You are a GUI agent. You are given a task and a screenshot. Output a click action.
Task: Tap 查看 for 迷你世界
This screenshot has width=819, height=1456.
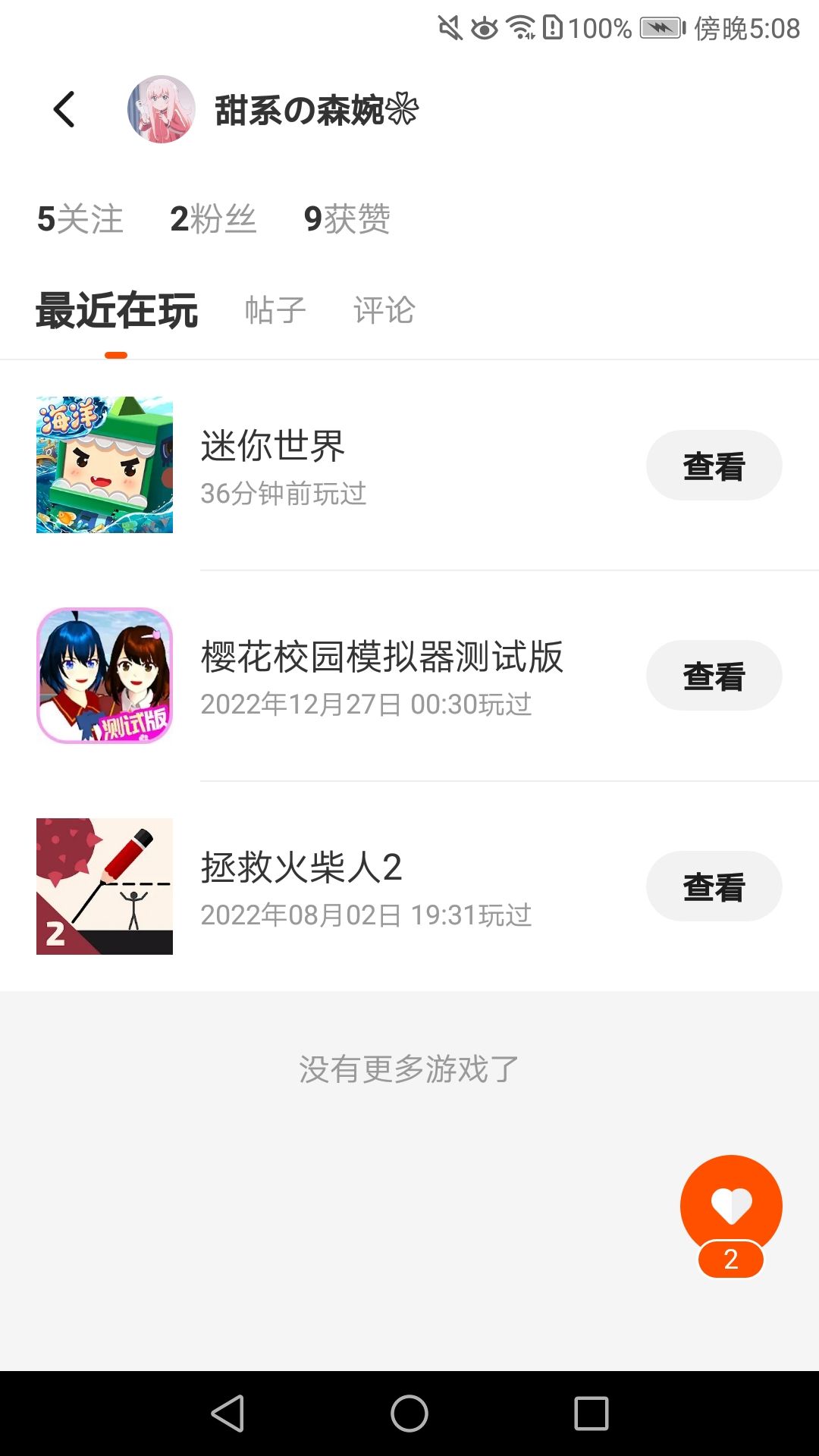point(714,466)
